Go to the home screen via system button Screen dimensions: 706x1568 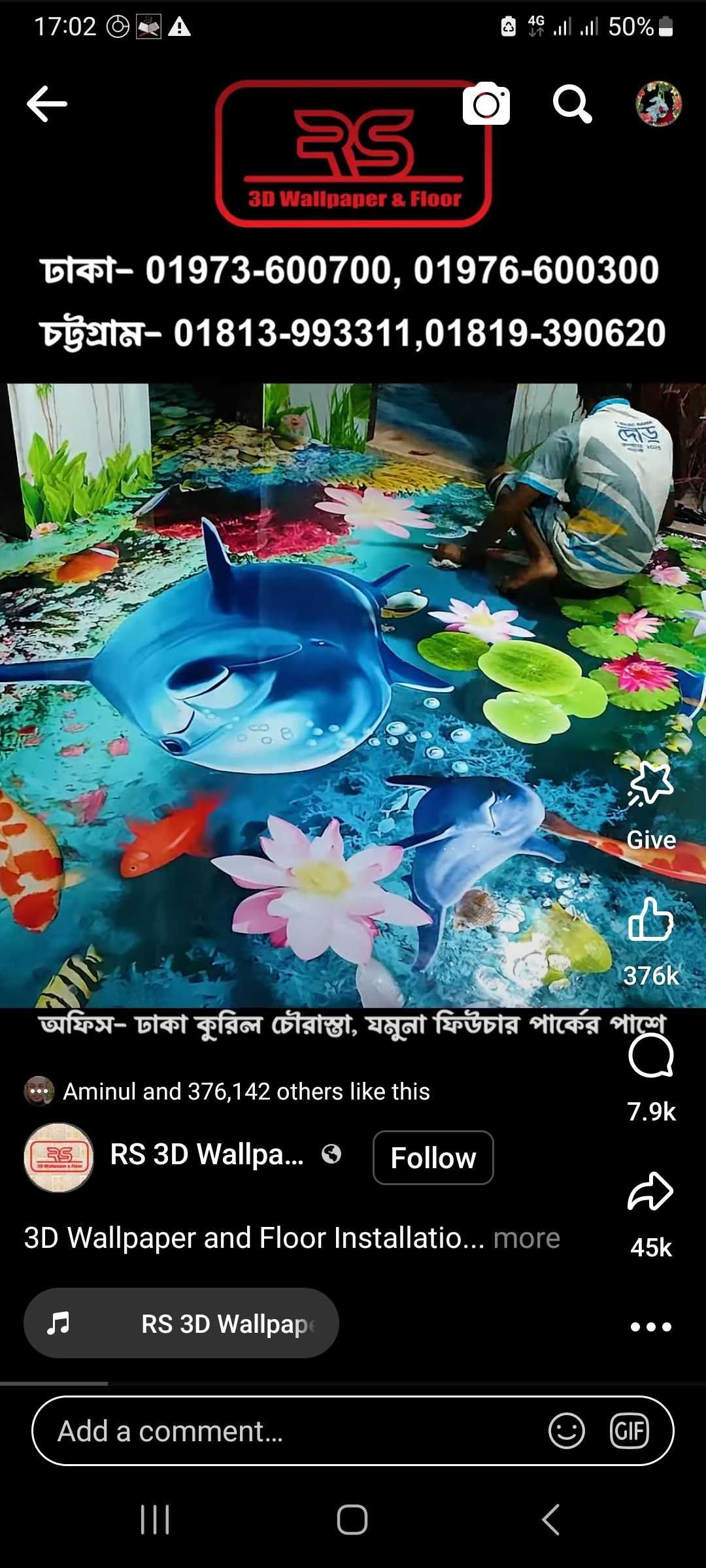[352, 1519]
